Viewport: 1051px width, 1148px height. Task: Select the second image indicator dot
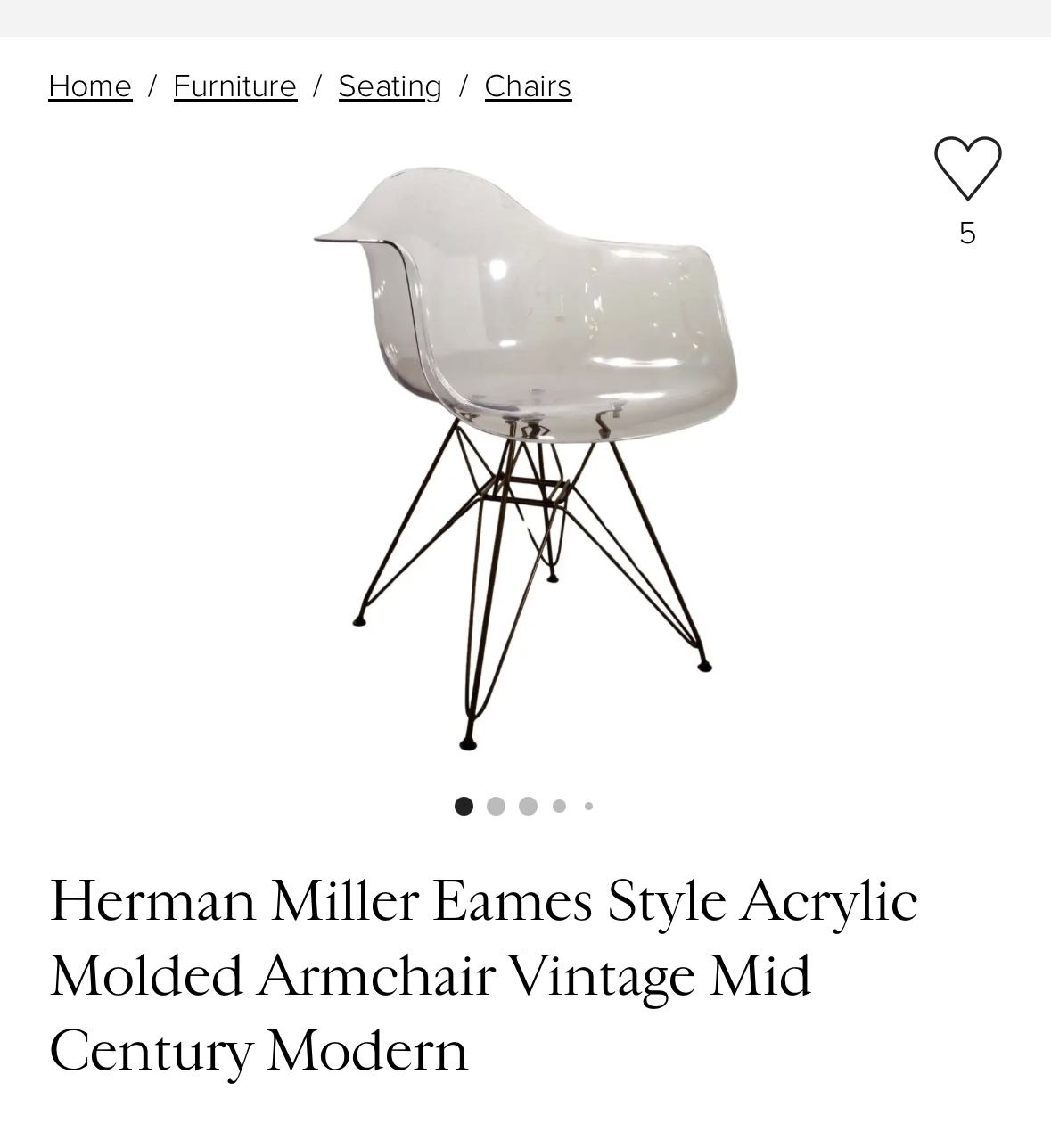(x=497, y=807)
